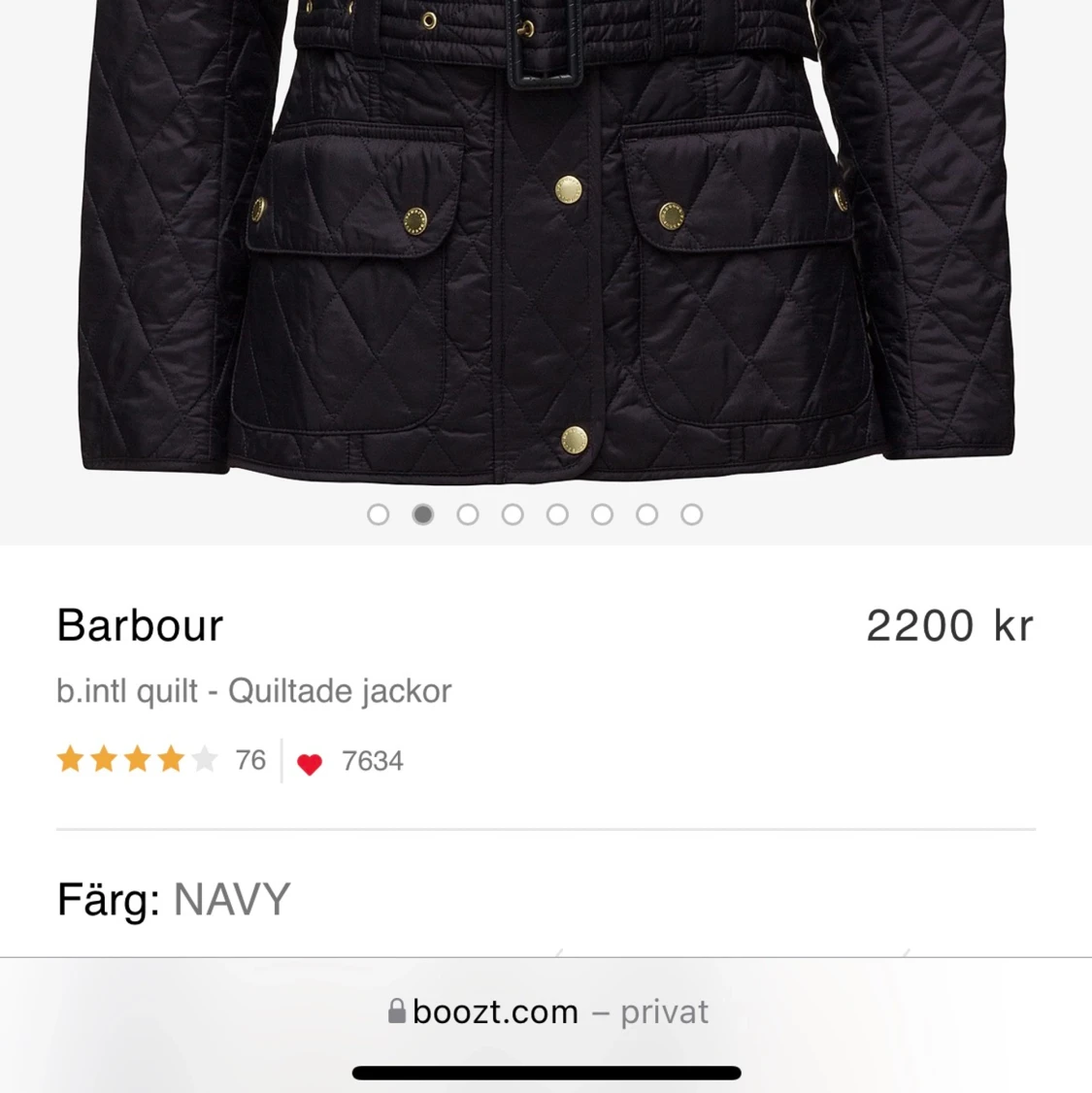This screenshot has width=1092, height=1093.
Task: Tap the filled second carousel dot
Action: 422,514
